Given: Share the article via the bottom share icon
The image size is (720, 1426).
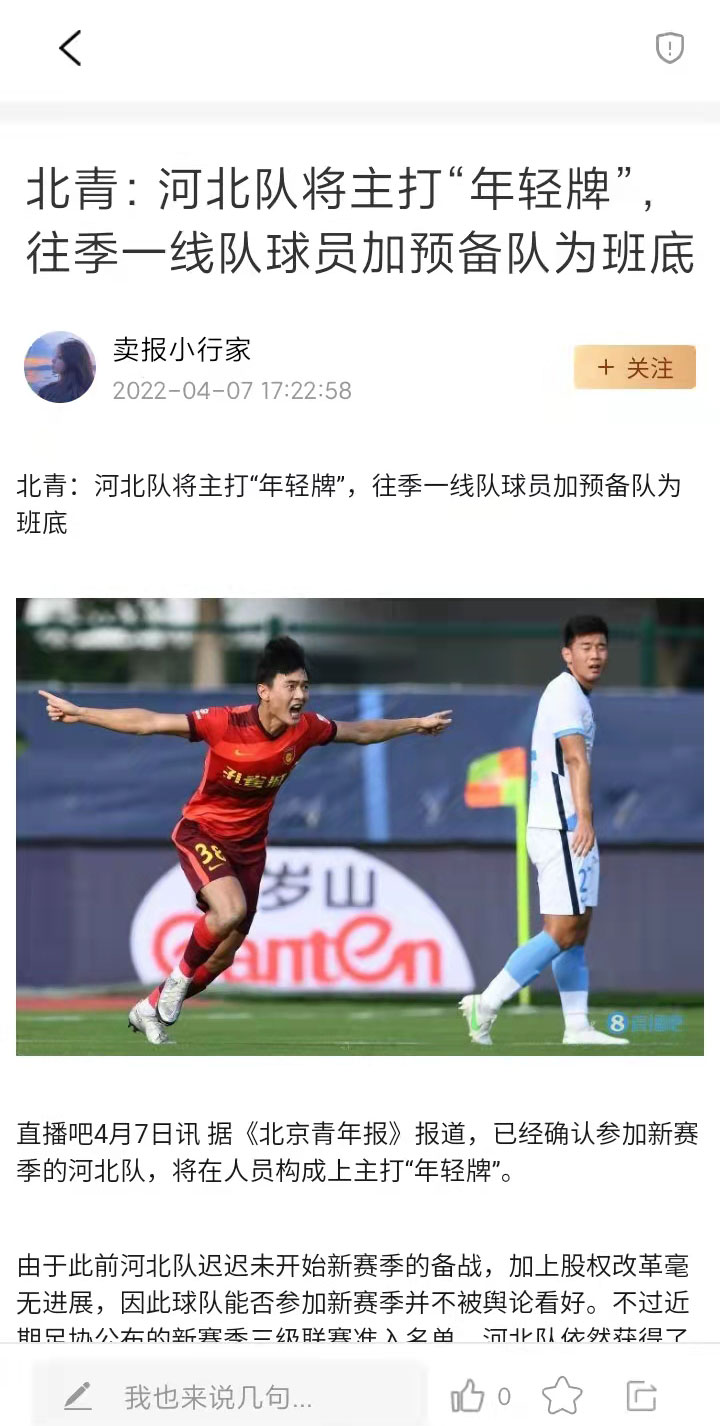Looking at the screenshot, I should [x=641, y=1396].
